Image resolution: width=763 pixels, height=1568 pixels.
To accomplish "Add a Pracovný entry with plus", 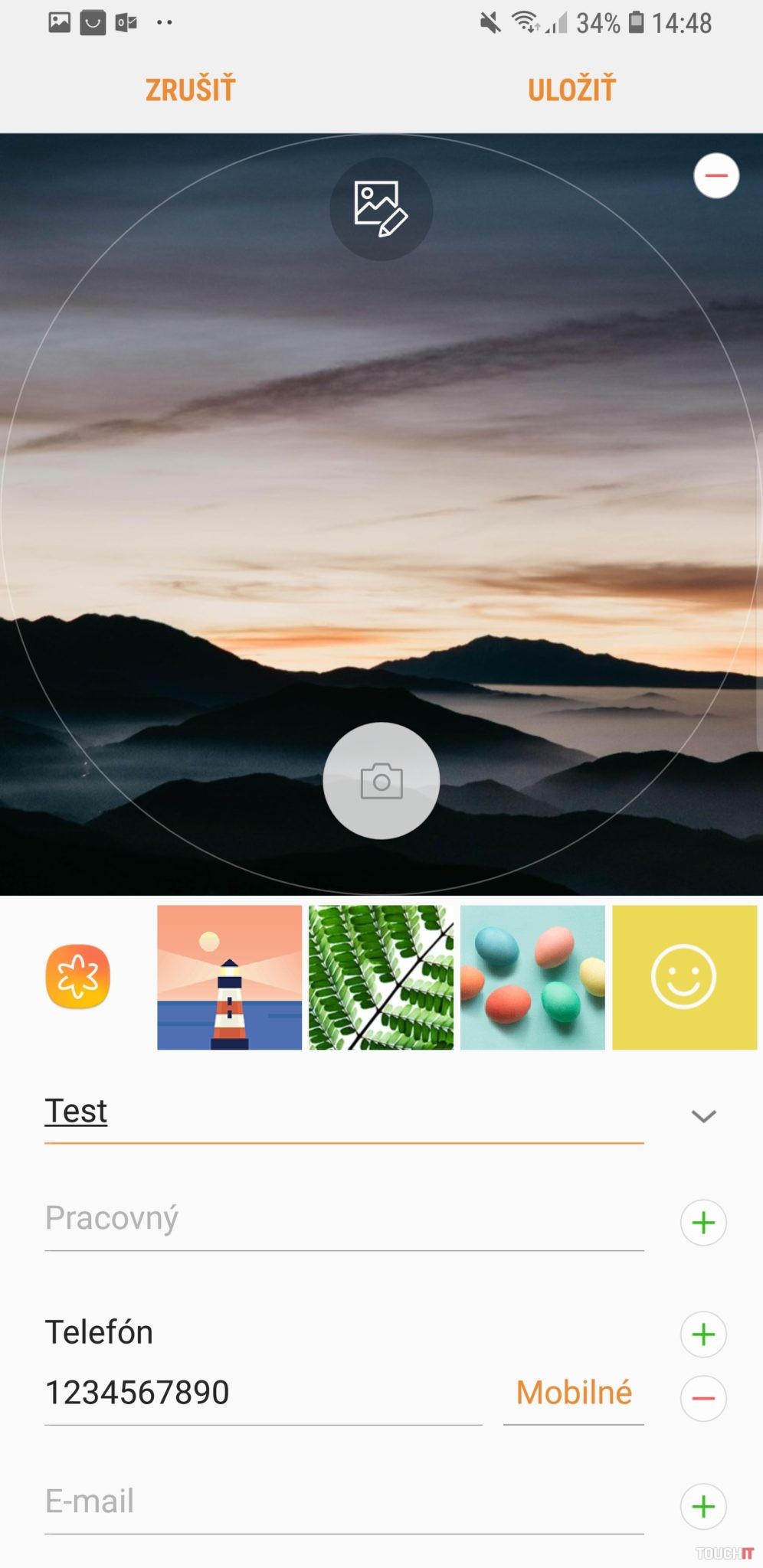I will 703,1222.
